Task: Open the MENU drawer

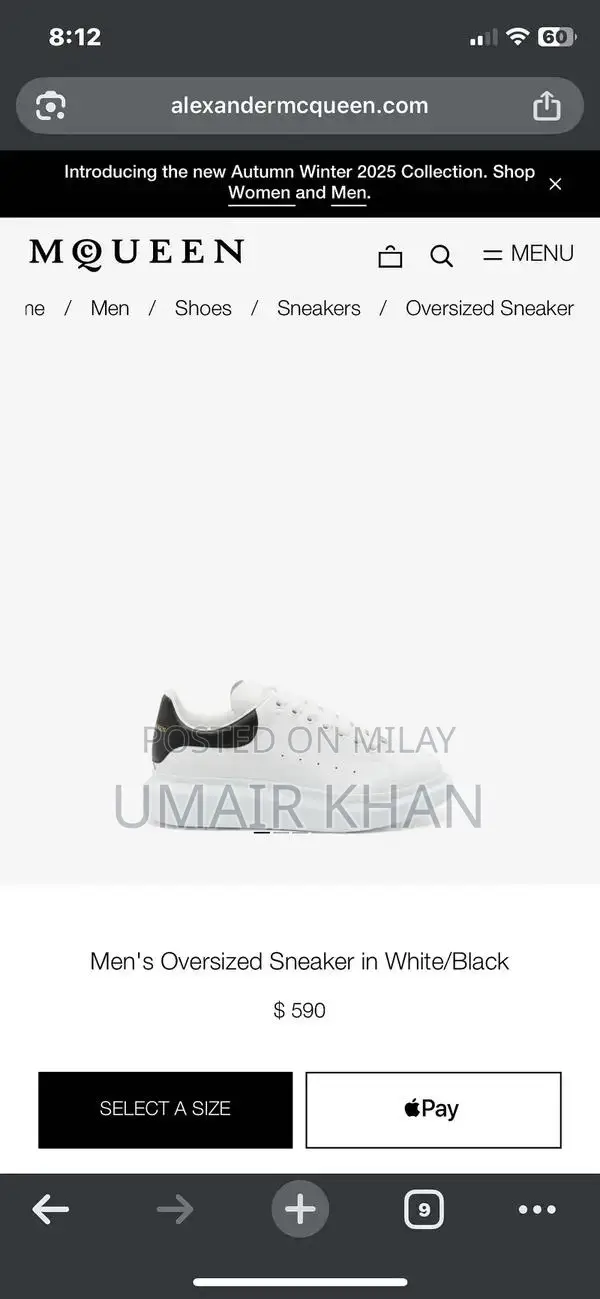Action: 528,254
